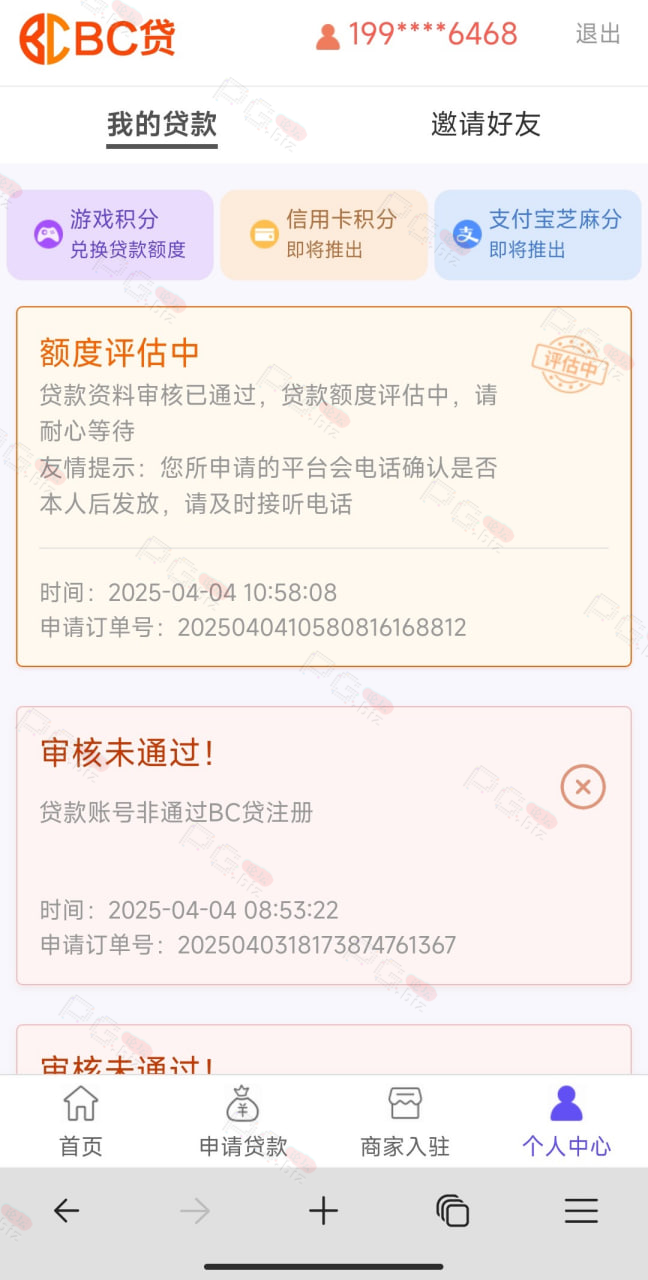Screen dimensions: 648x1280
Task: Switch to the 邀请好友 tab
Action: coord(486,124)
